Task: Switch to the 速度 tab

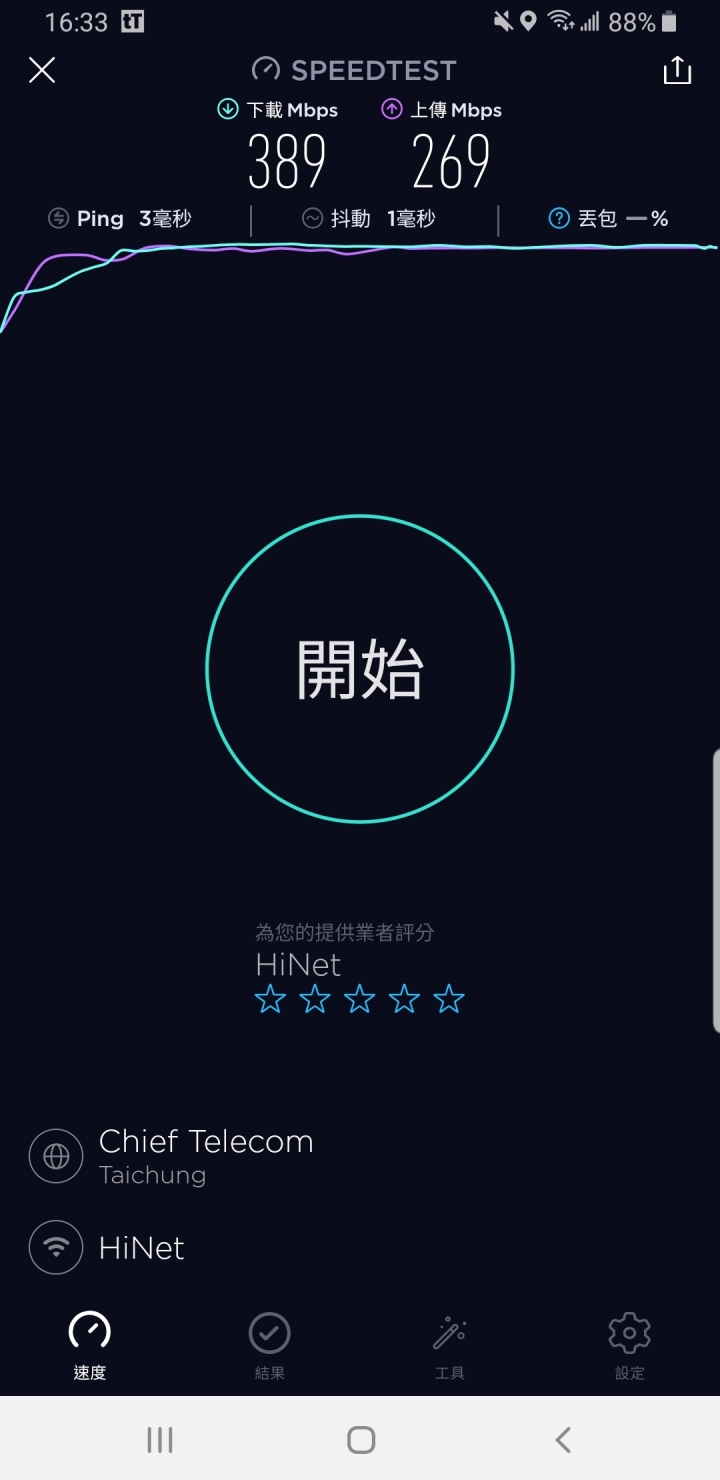Action: tap(90, 1346)
